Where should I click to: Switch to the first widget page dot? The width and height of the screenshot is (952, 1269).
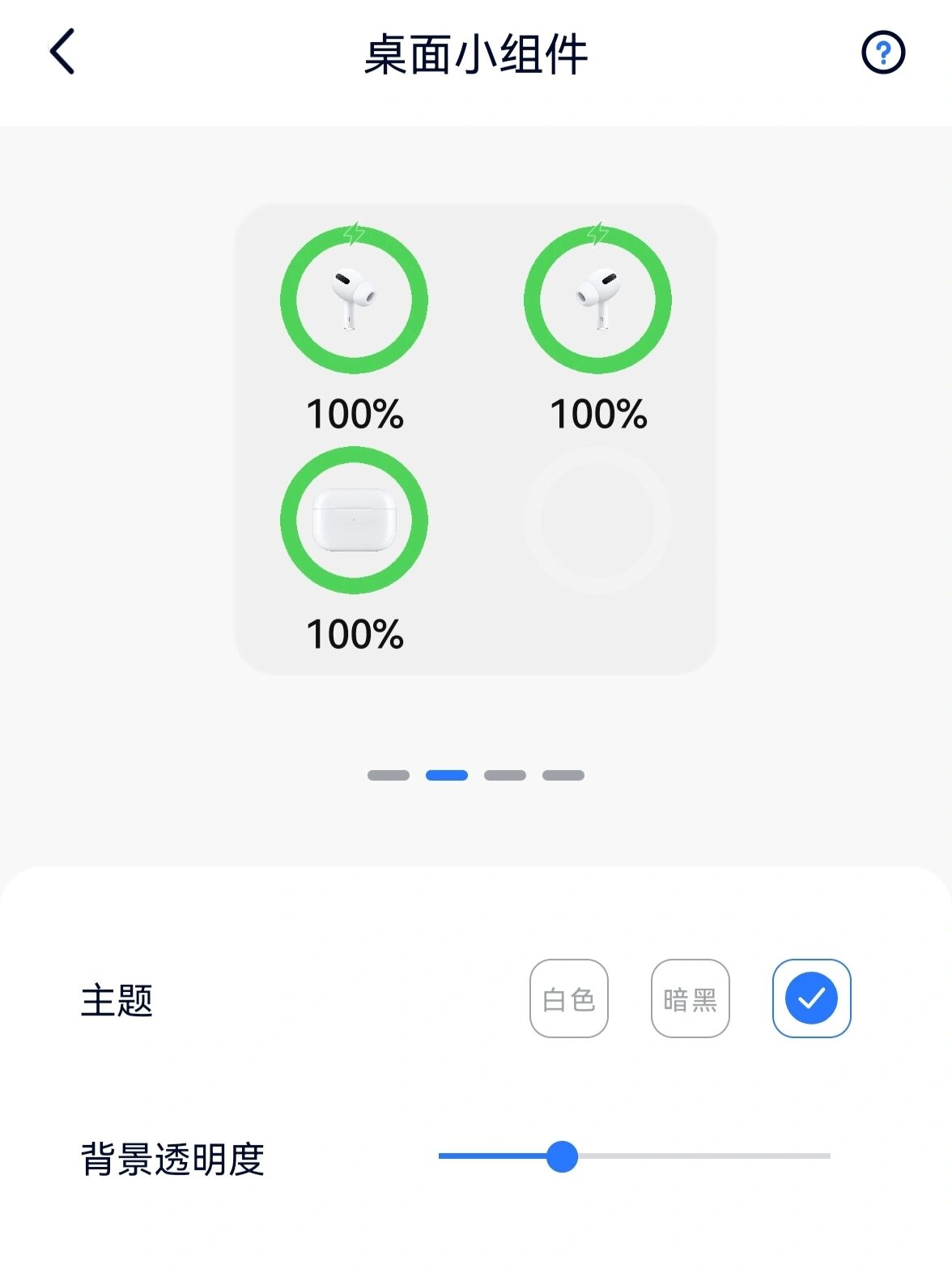[389, 774]
